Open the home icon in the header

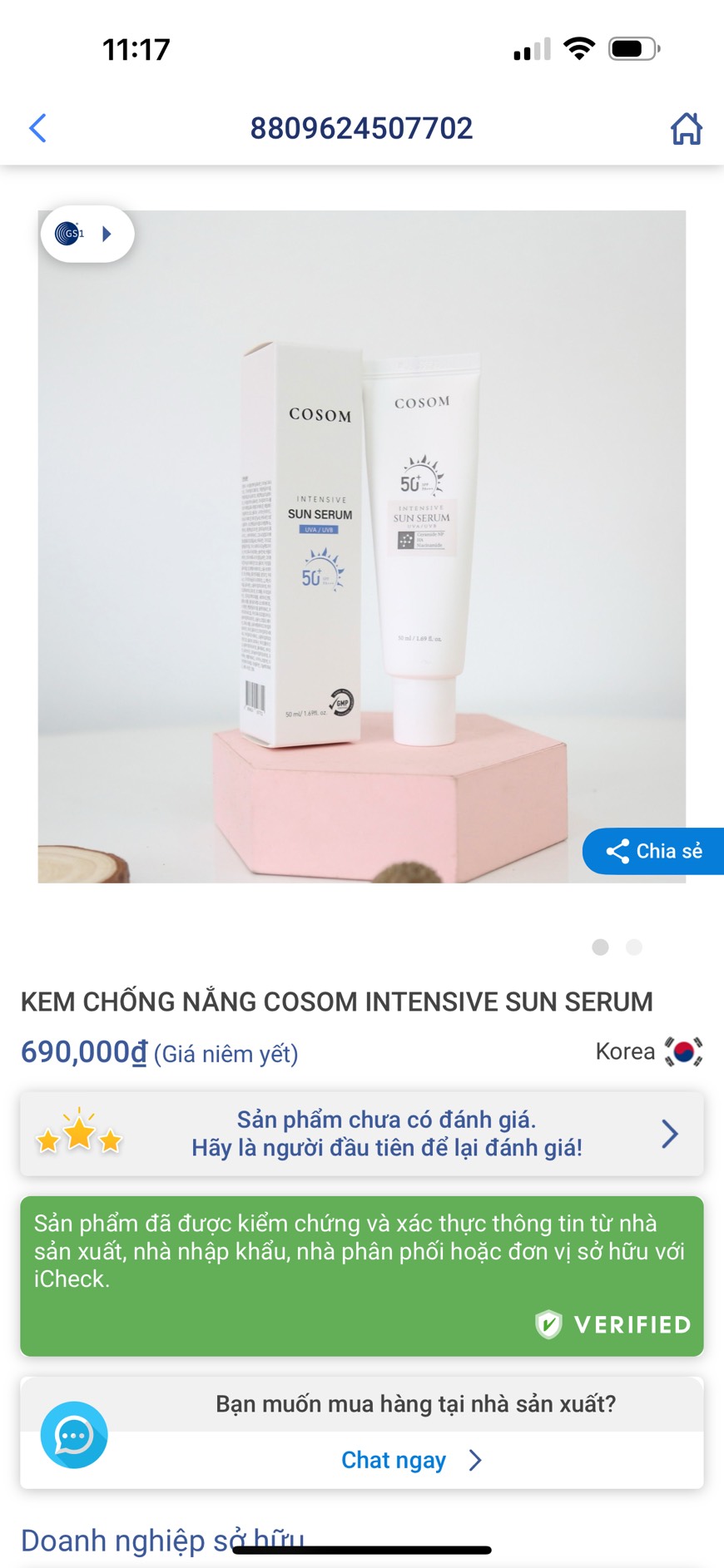[x=686, y=128]
